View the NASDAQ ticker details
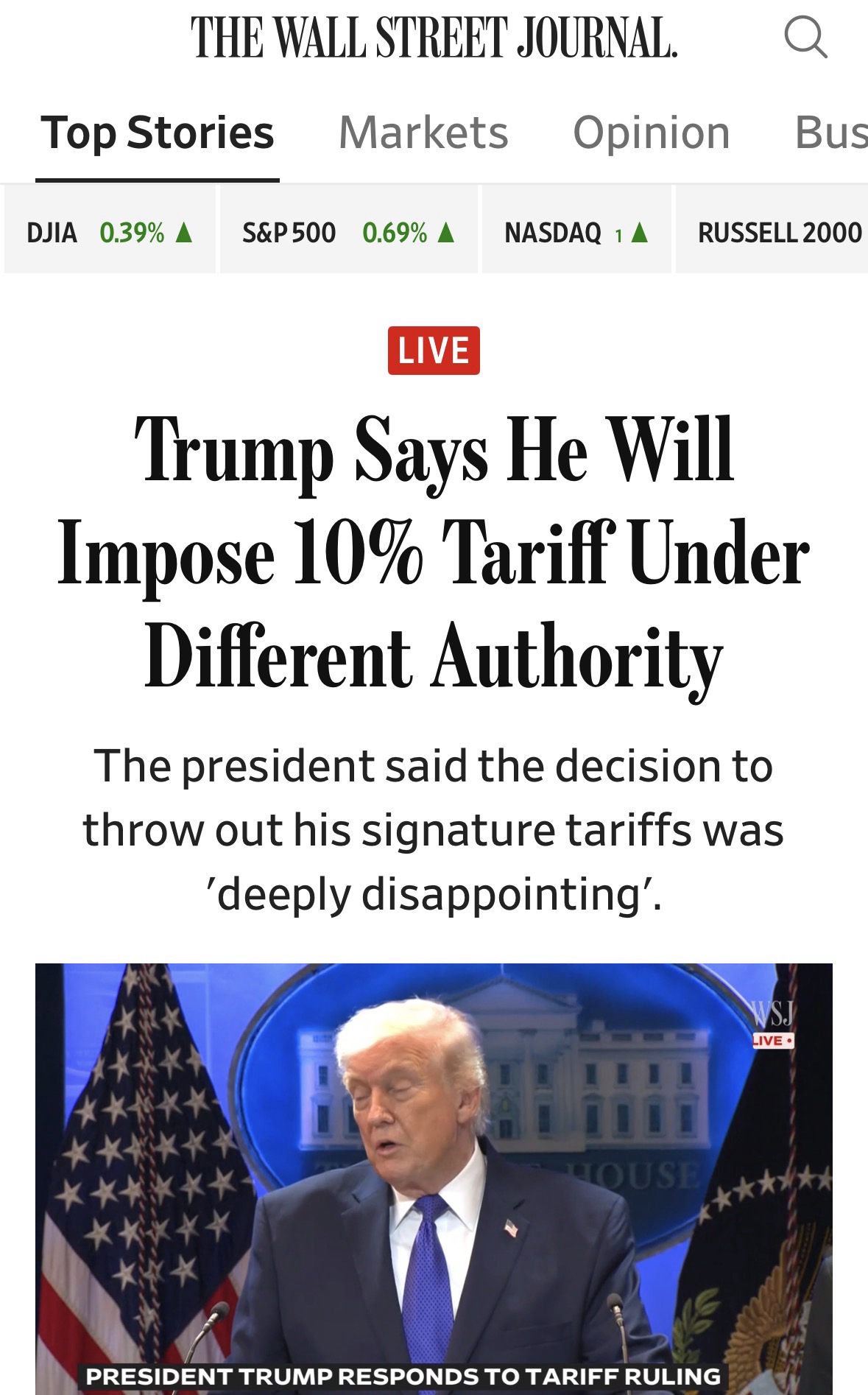 click(576, 233)
